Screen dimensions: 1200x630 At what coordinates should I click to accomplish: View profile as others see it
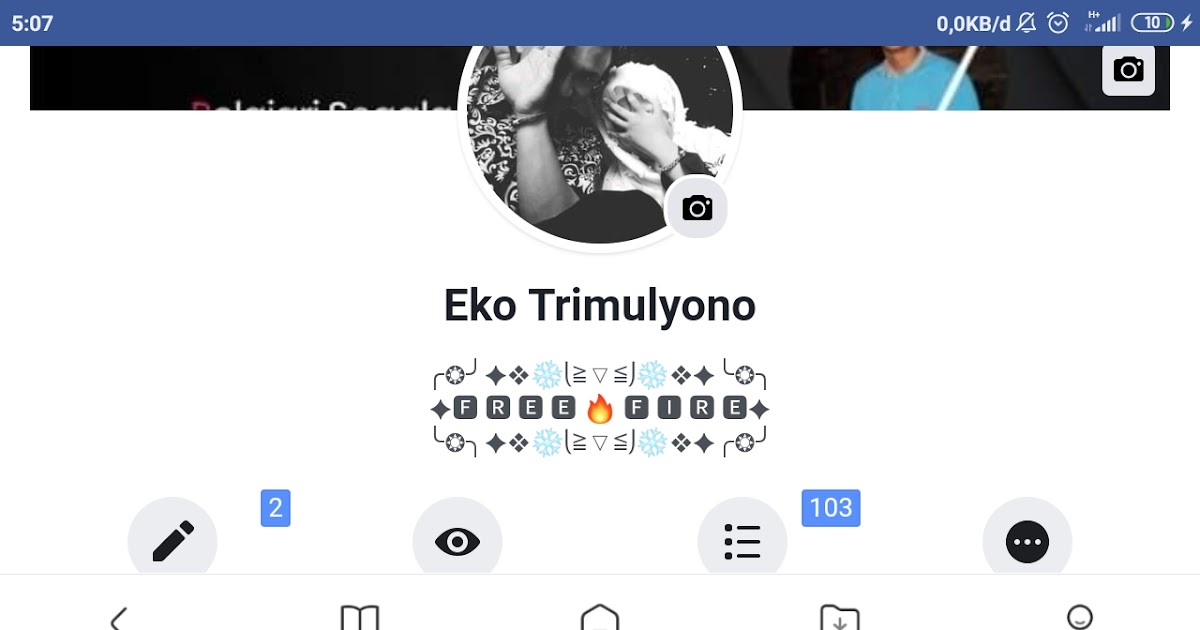click(457, 541)
